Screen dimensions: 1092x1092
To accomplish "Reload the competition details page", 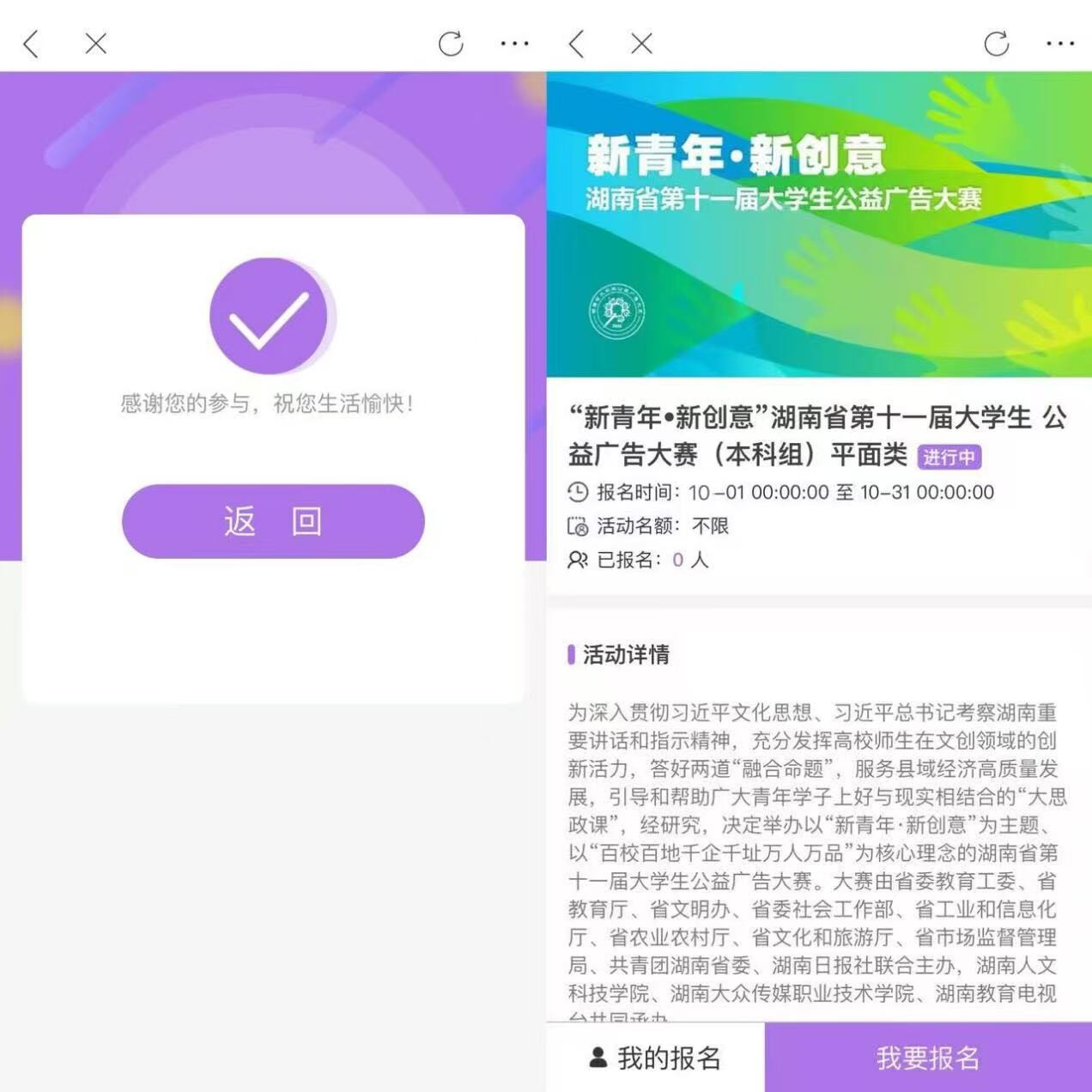I will coord(997,44).
